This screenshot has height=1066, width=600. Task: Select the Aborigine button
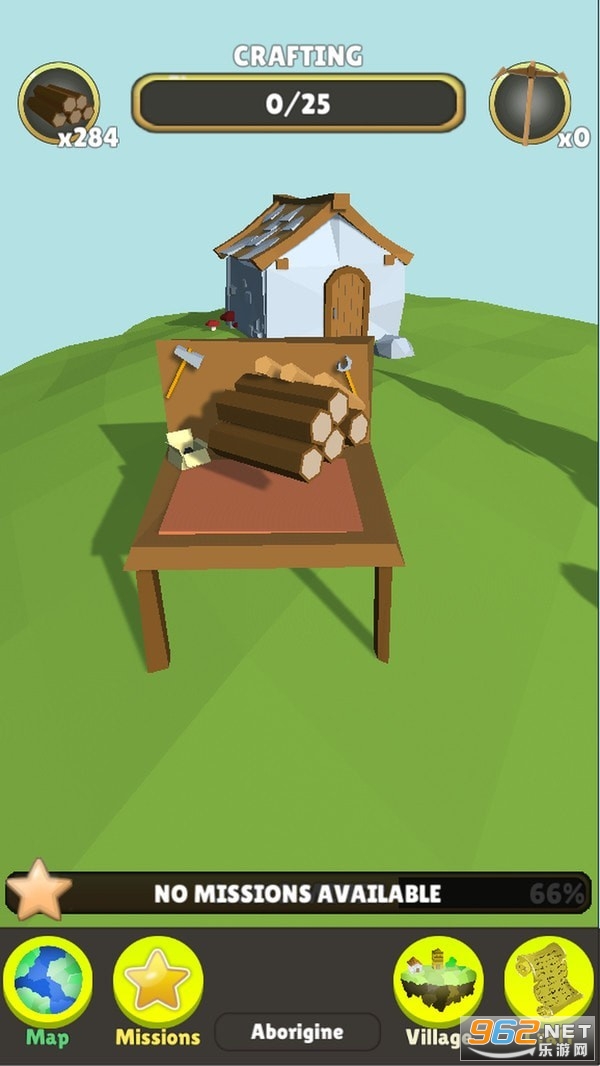point(297,1031)
